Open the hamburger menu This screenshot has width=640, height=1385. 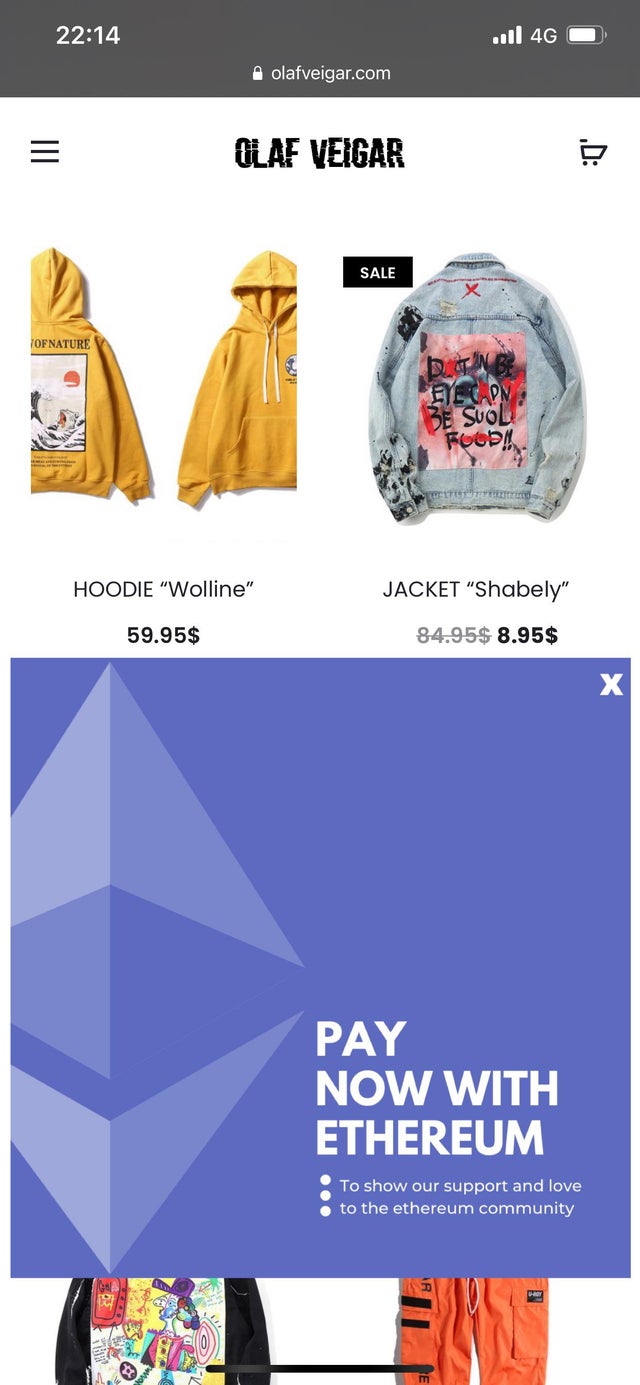(45, 152)
